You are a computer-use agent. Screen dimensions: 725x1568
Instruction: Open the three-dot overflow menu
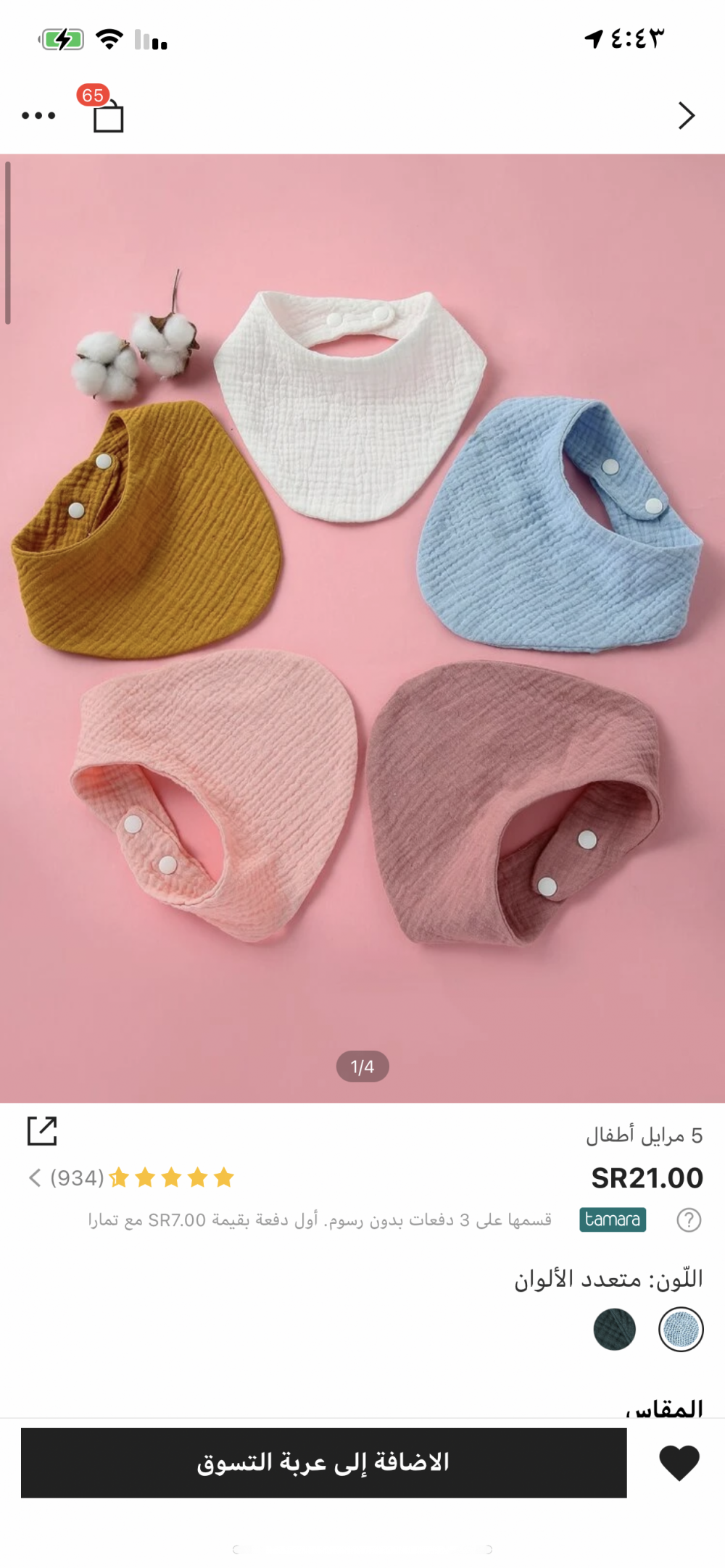[x=38, y=116]
